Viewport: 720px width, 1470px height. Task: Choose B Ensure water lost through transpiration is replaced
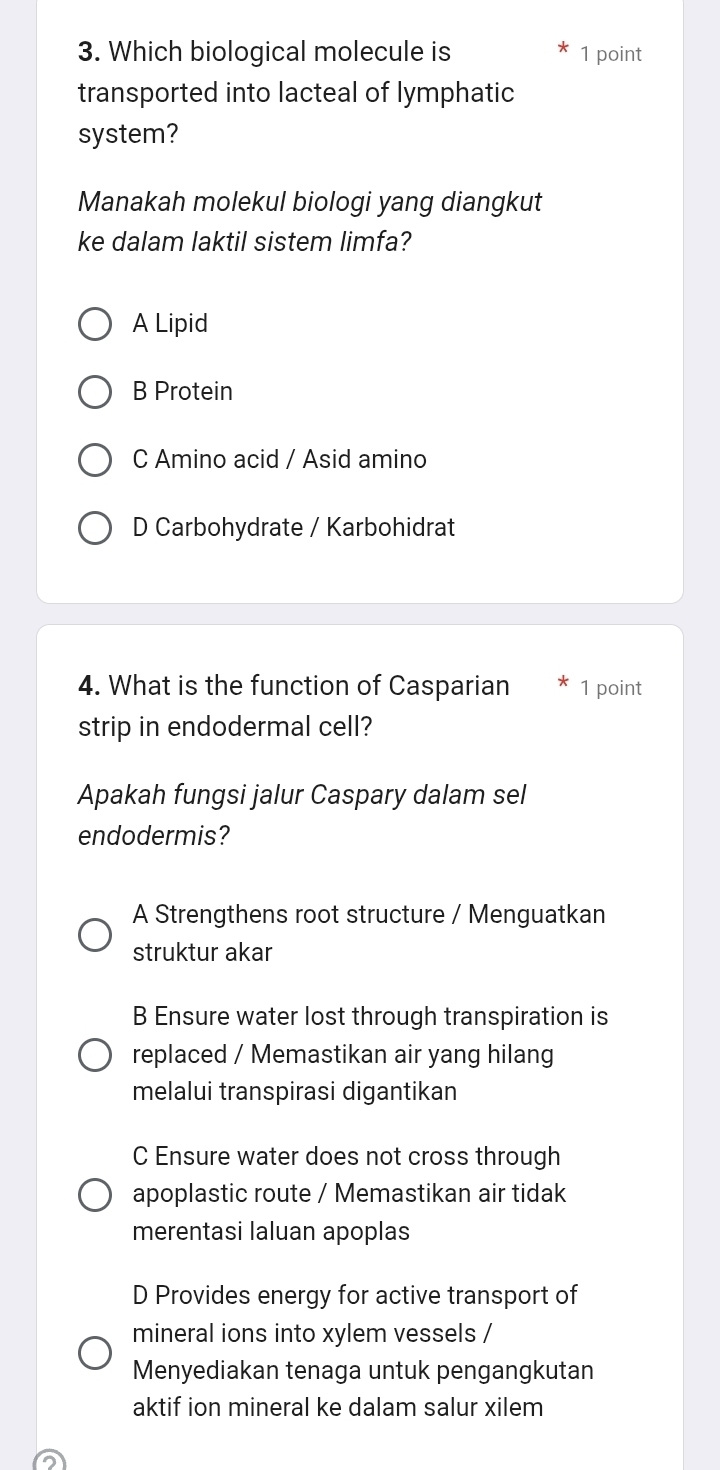(95, 1054)
